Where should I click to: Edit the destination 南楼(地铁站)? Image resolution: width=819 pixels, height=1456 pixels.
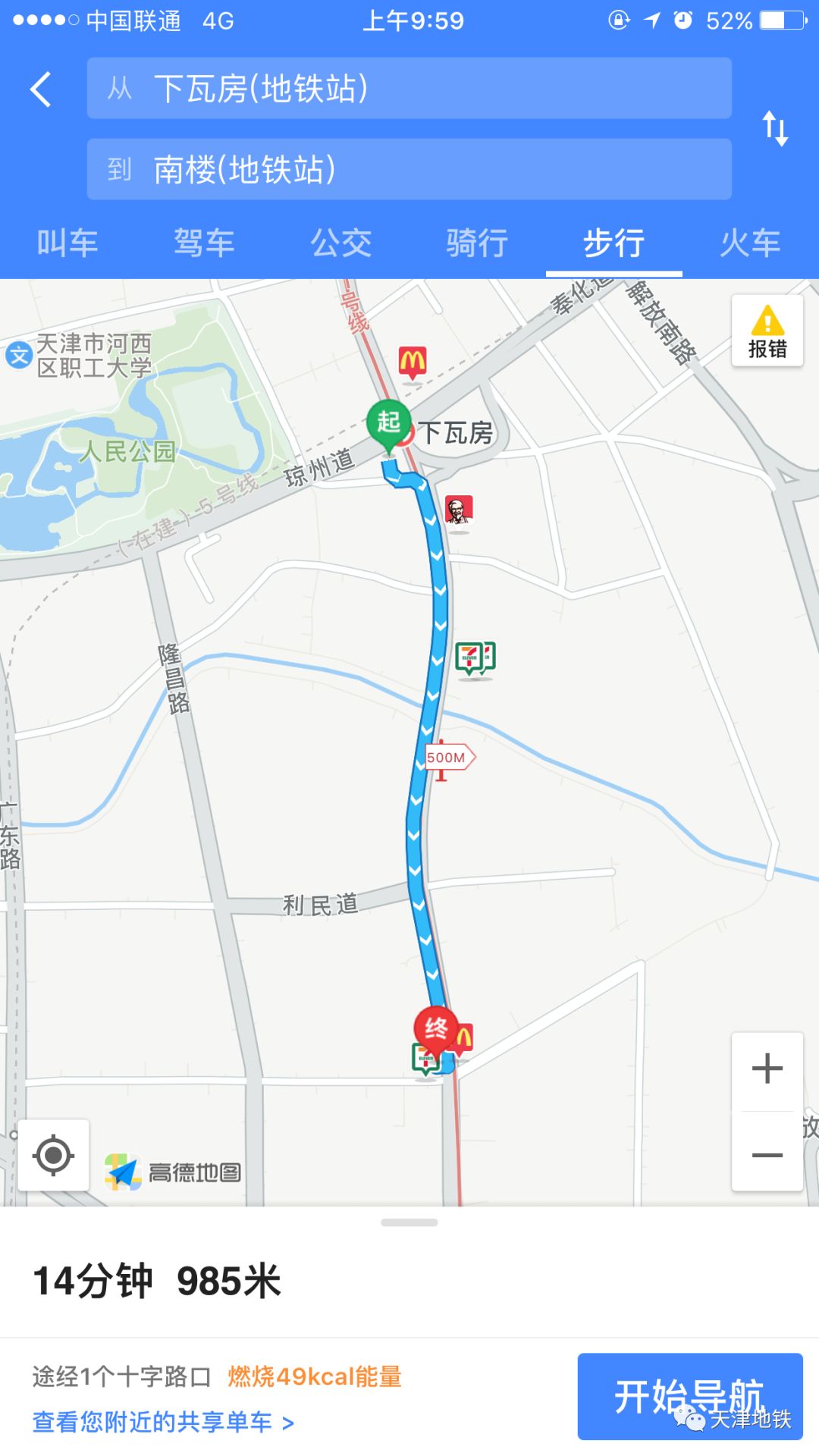coord(409,169)
